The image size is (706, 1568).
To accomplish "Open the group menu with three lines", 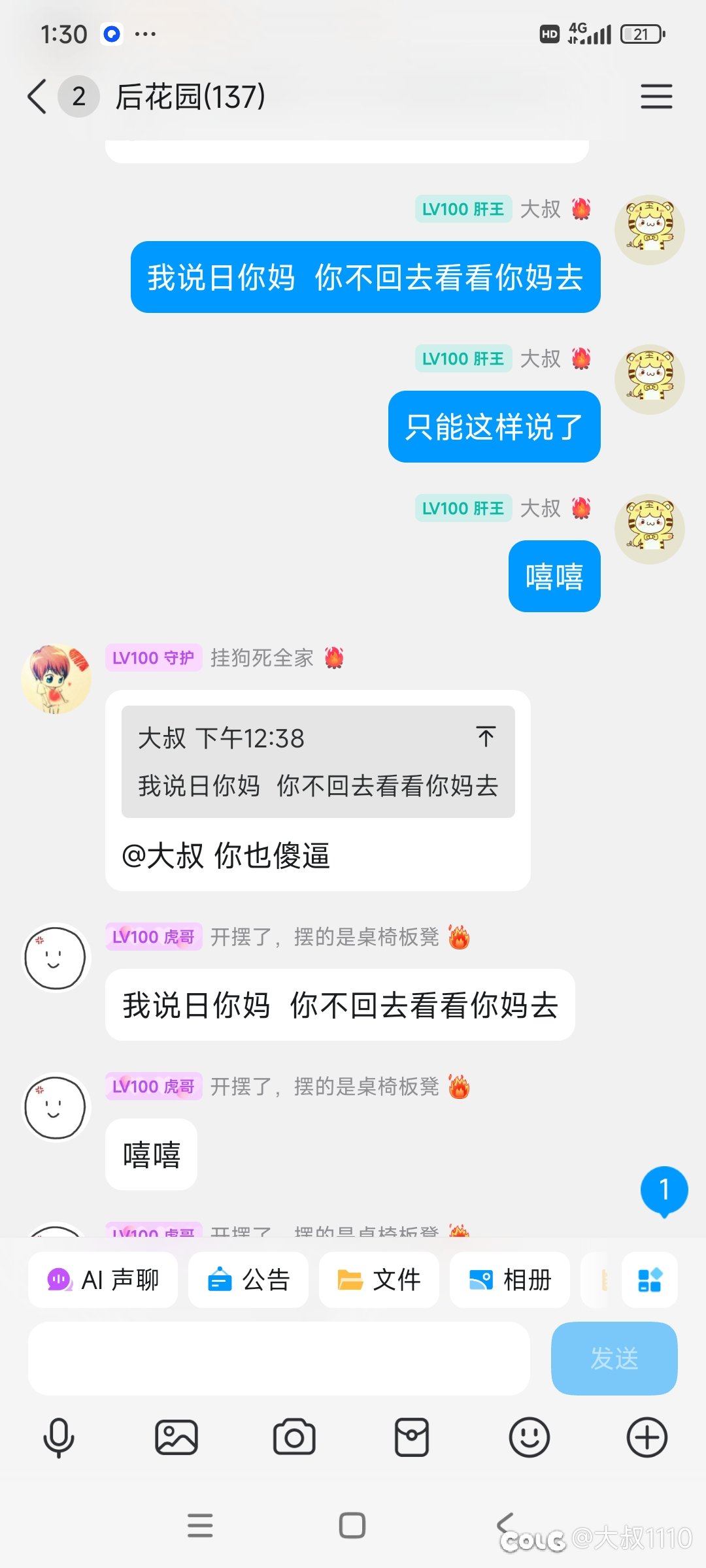I will click(656, 97).
